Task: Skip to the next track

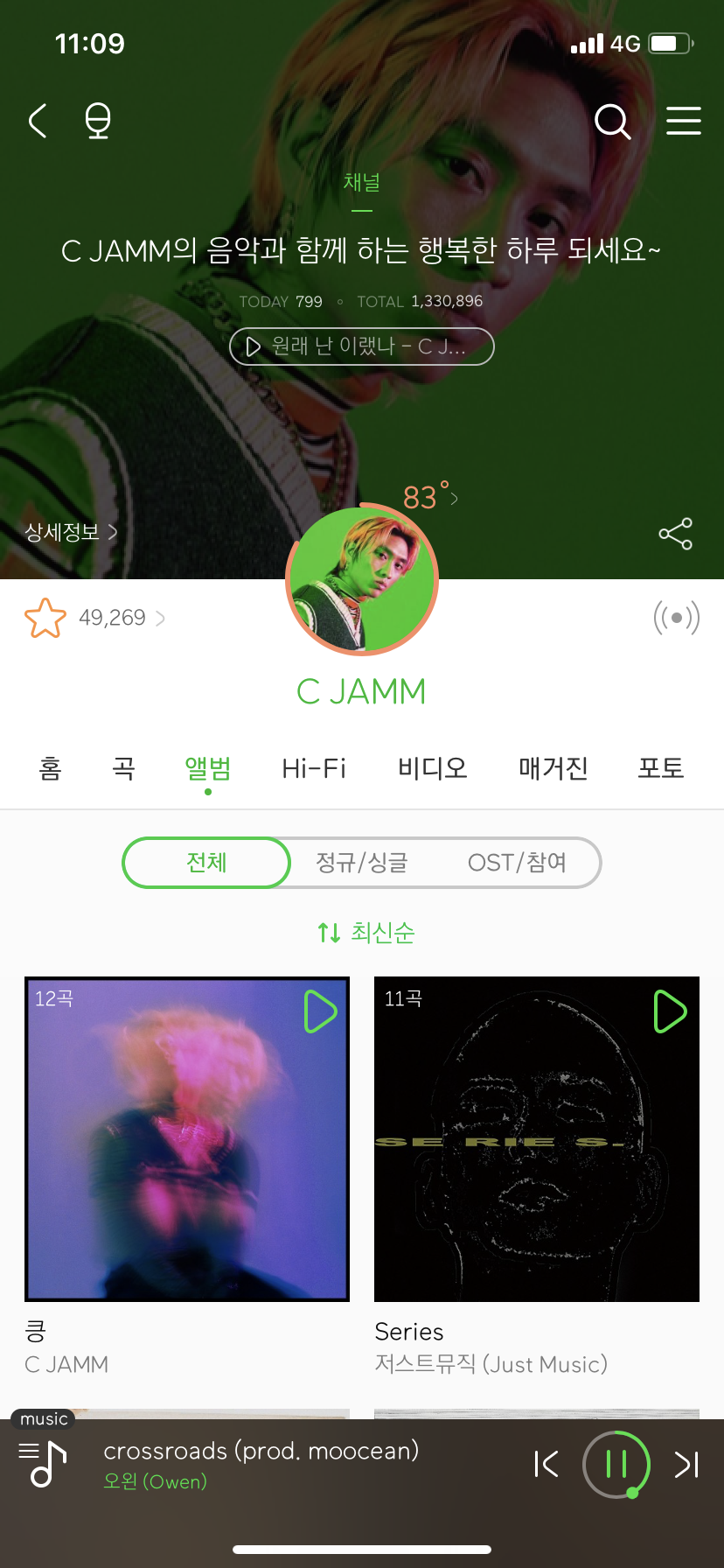Action: click(x=686, y=1464)
